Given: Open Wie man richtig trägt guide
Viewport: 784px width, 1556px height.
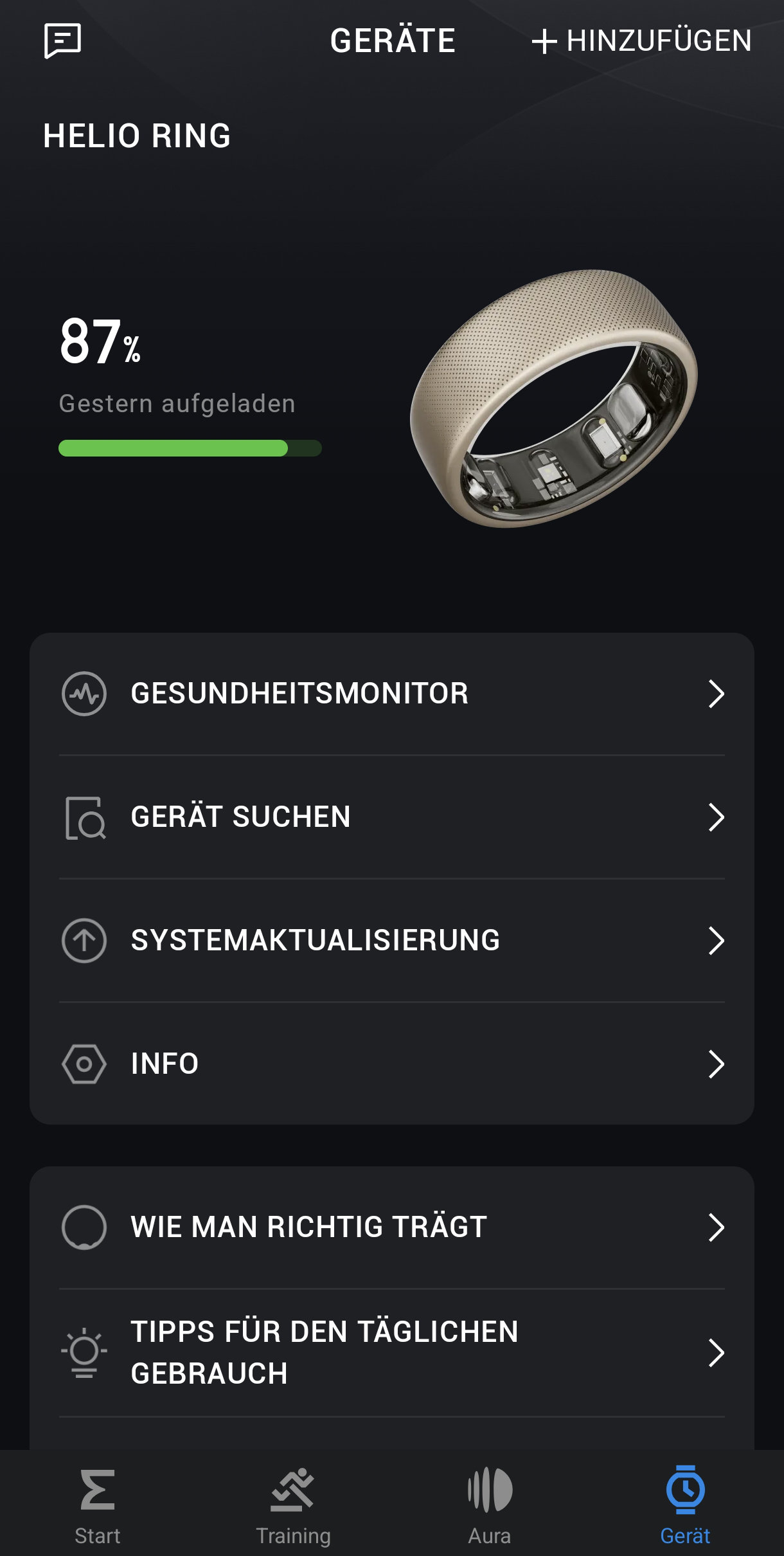Looking at the screenshot, I should pyautogui.click(x=392, y=1227).
